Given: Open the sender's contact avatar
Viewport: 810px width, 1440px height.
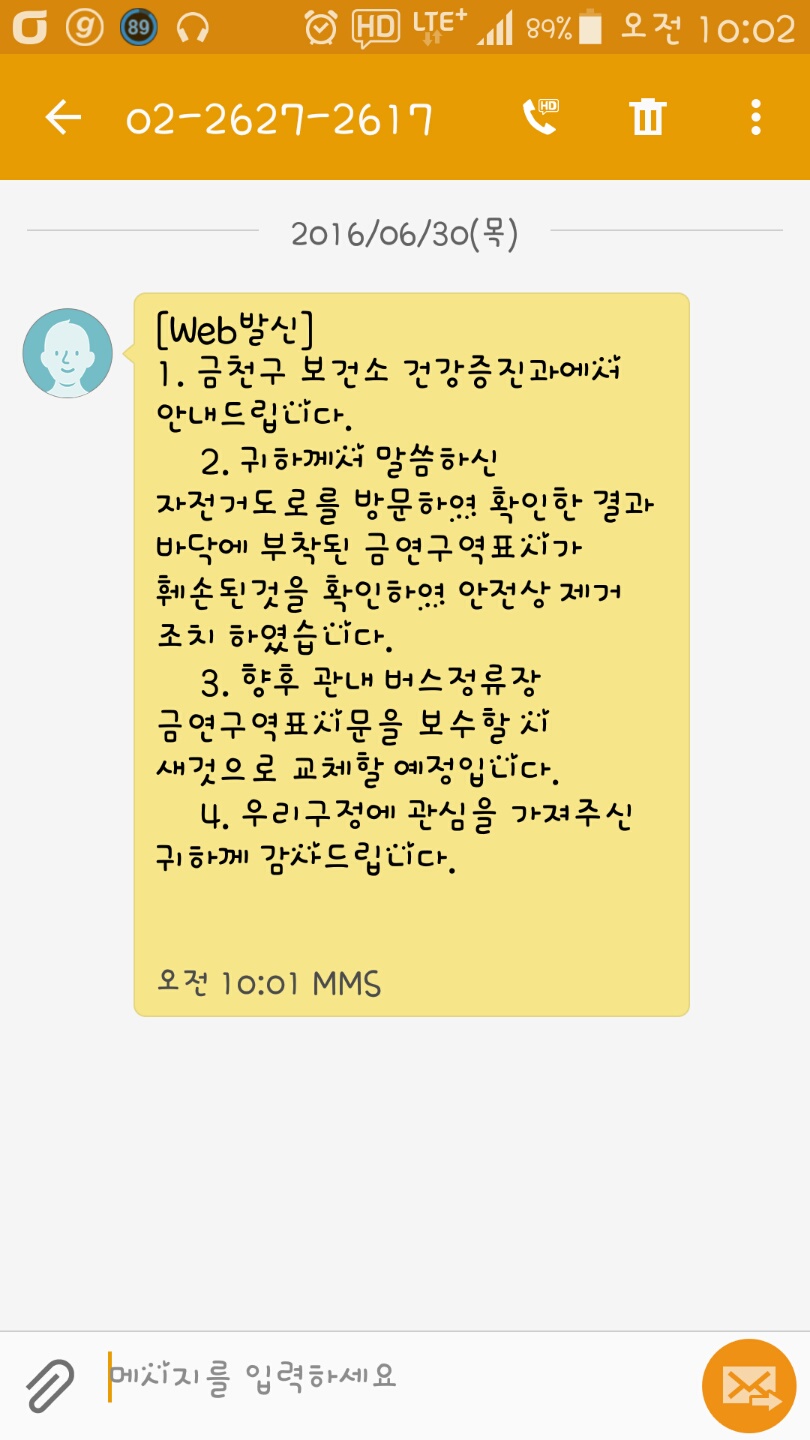Looking at the screenshot, I should pyautogui.click(x=67, y=353).
